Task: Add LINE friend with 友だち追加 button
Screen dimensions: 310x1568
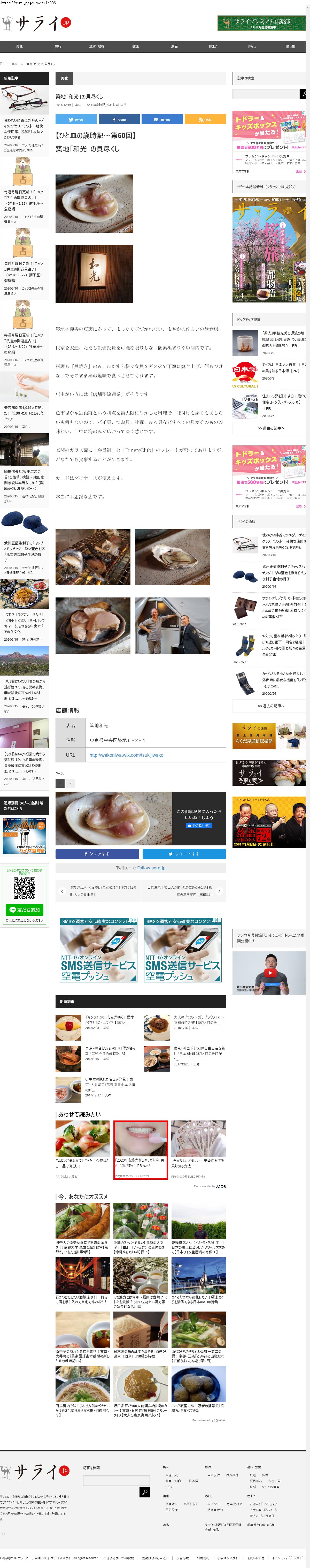Action: (24, 910)
